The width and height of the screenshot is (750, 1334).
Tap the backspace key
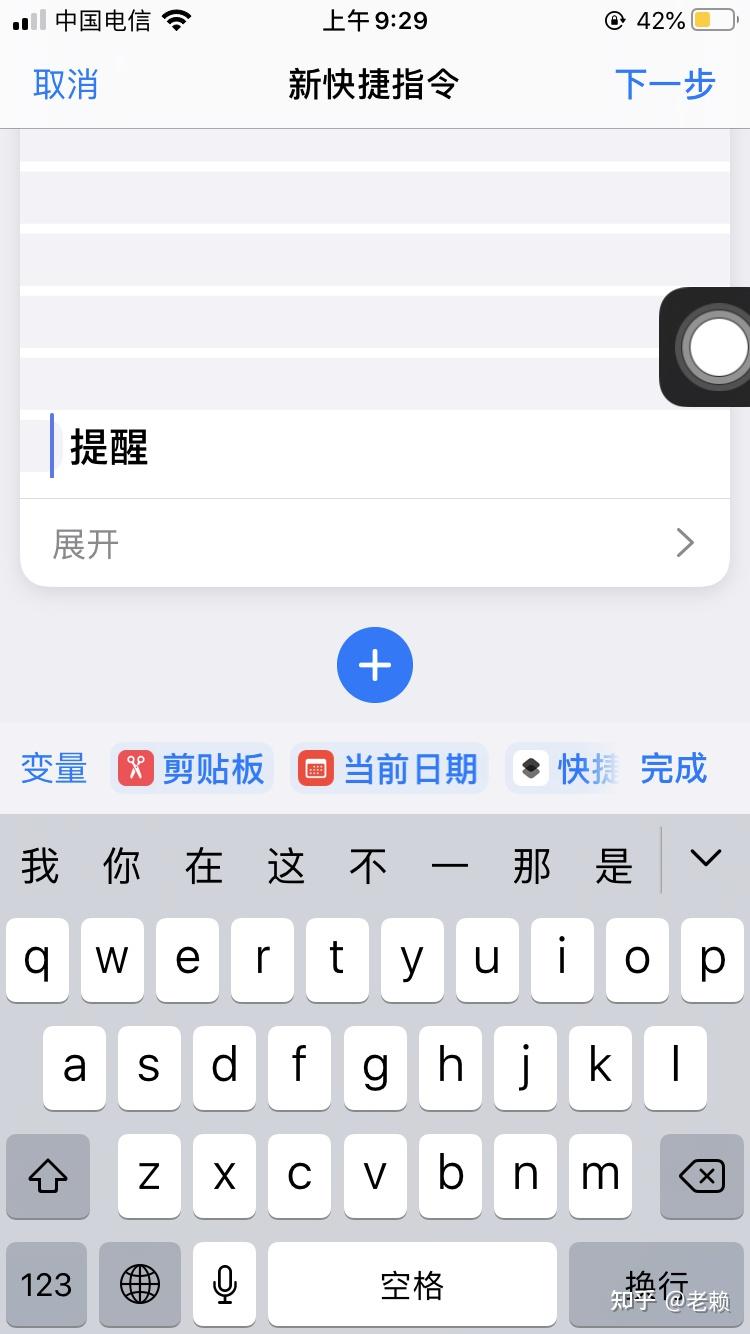coord(702,1176)
